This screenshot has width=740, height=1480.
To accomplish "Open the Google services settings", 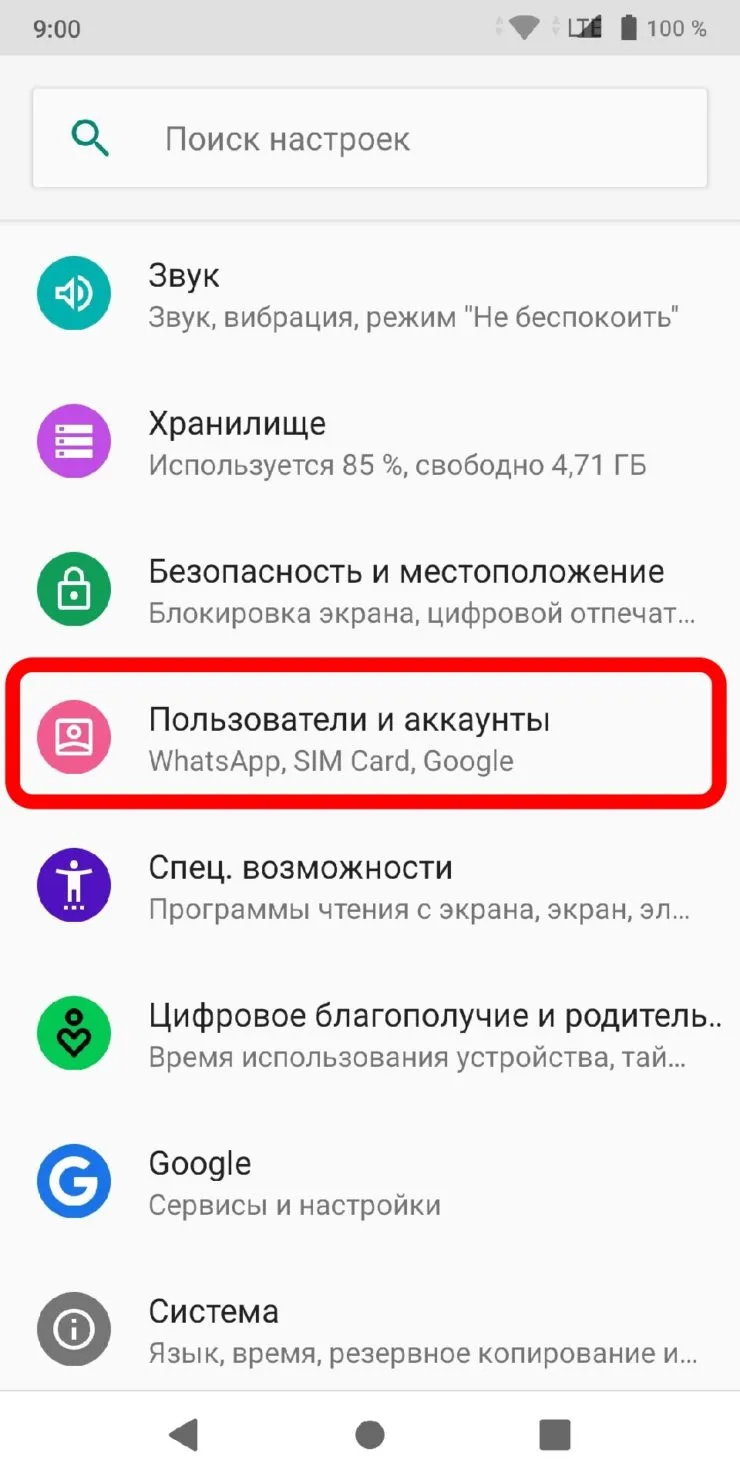I will click(x=370, y=1182).
